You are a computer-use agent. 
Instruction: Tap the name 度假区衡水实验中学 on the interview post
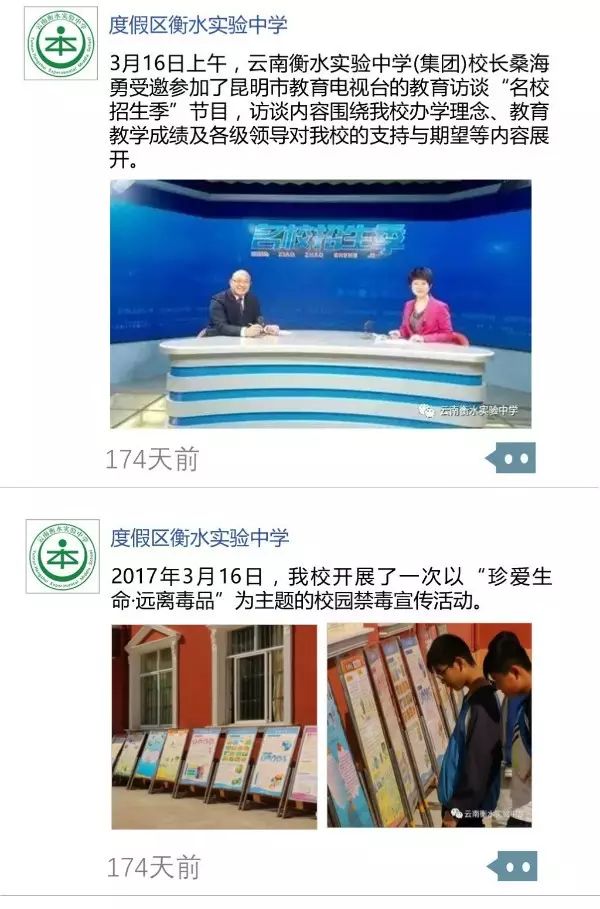pos(199,26)
